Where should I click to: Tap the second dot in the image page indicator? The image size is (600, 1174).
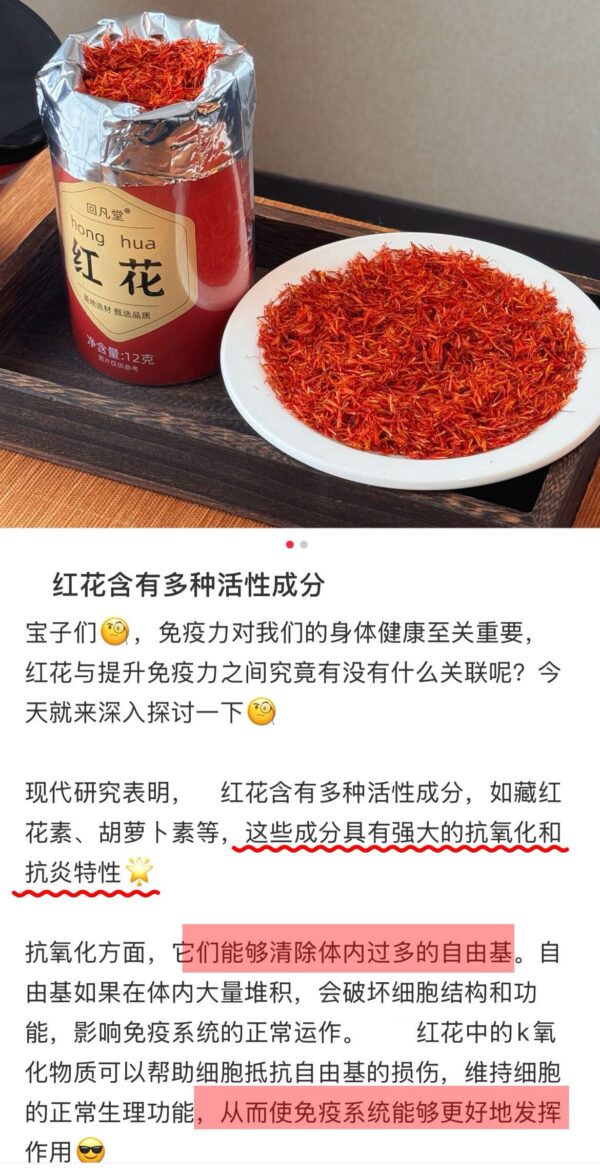(304, 545)
